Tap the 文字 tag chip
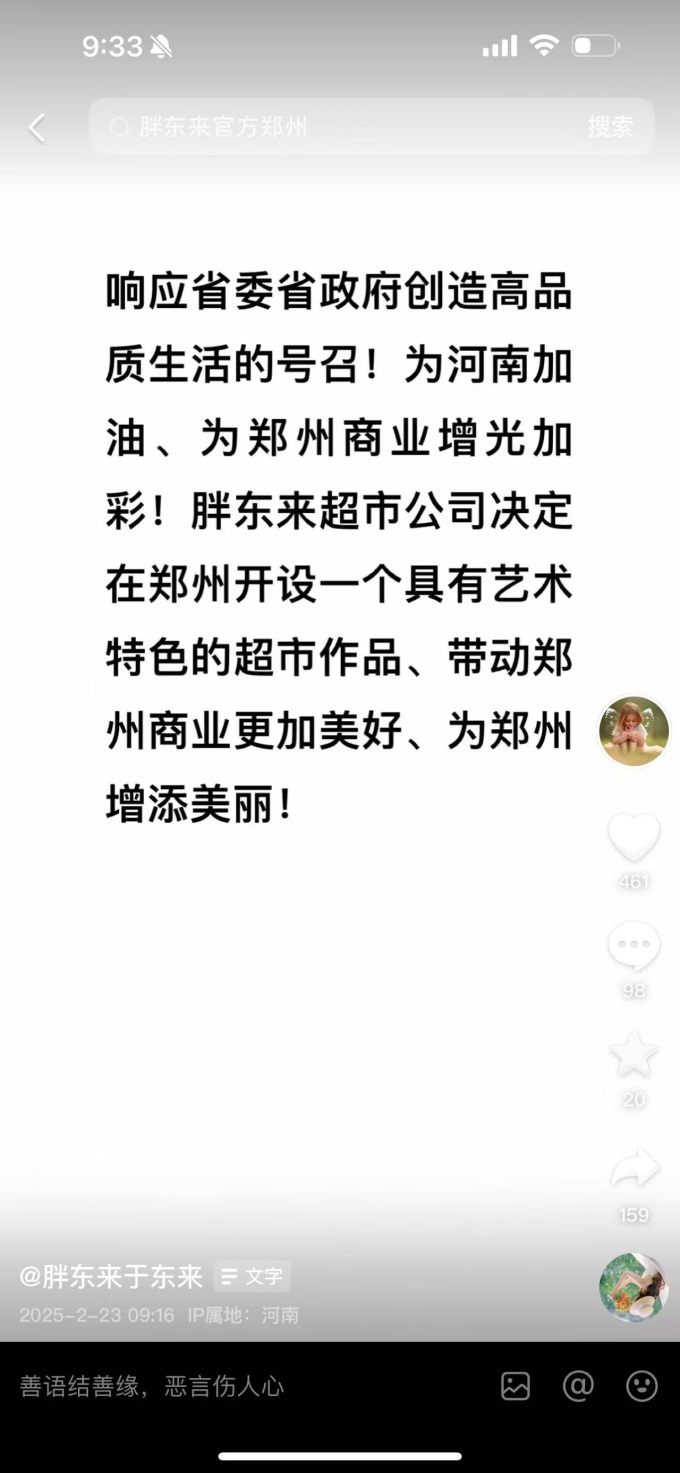Image resolution: width=680 pixels, height=1473 pixels. pyautogui.click(x=252, y=1277)
